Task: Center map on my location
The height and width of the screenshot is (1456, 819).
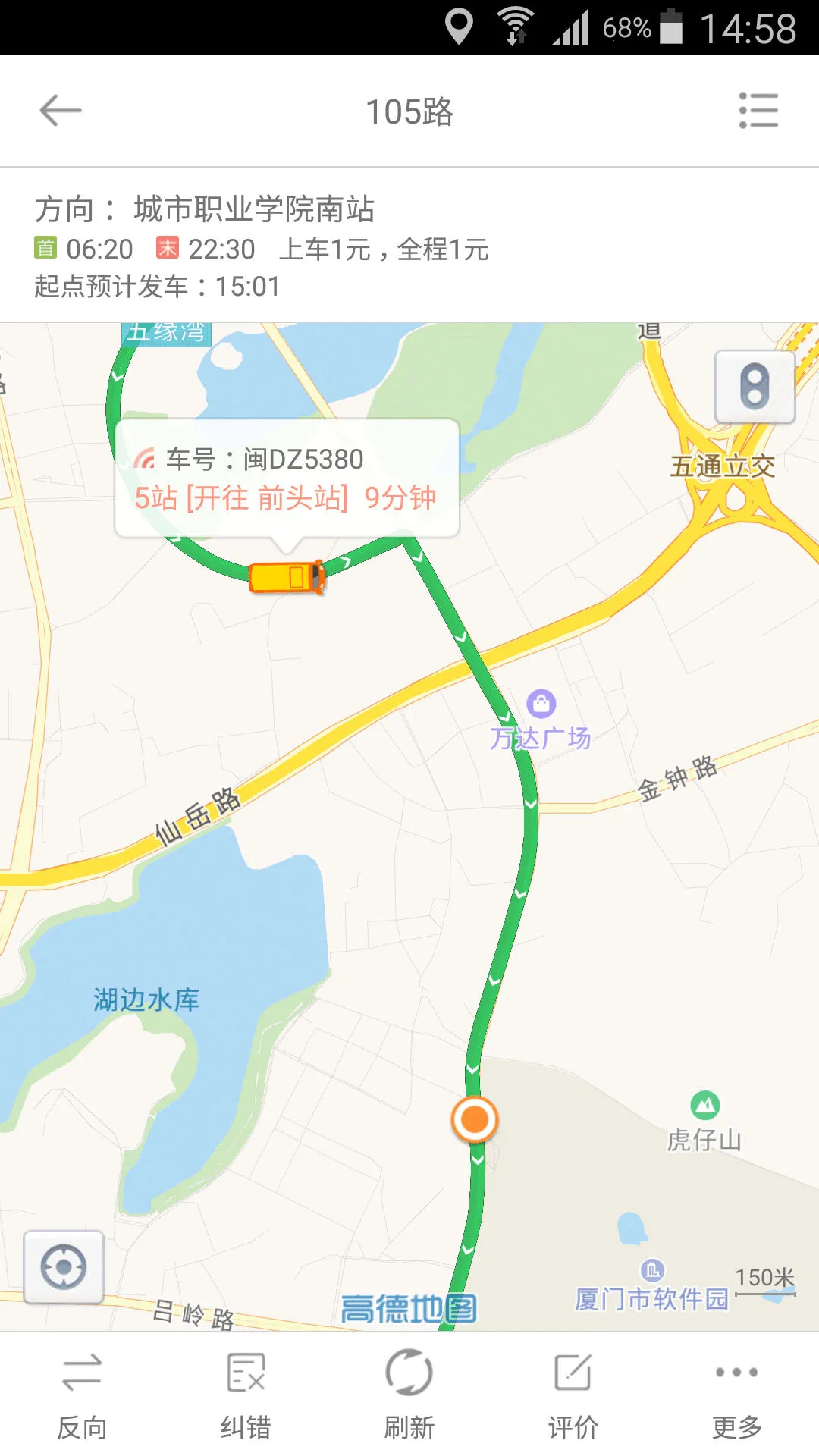Action: pyautogui.click(x=64, y=1267)
